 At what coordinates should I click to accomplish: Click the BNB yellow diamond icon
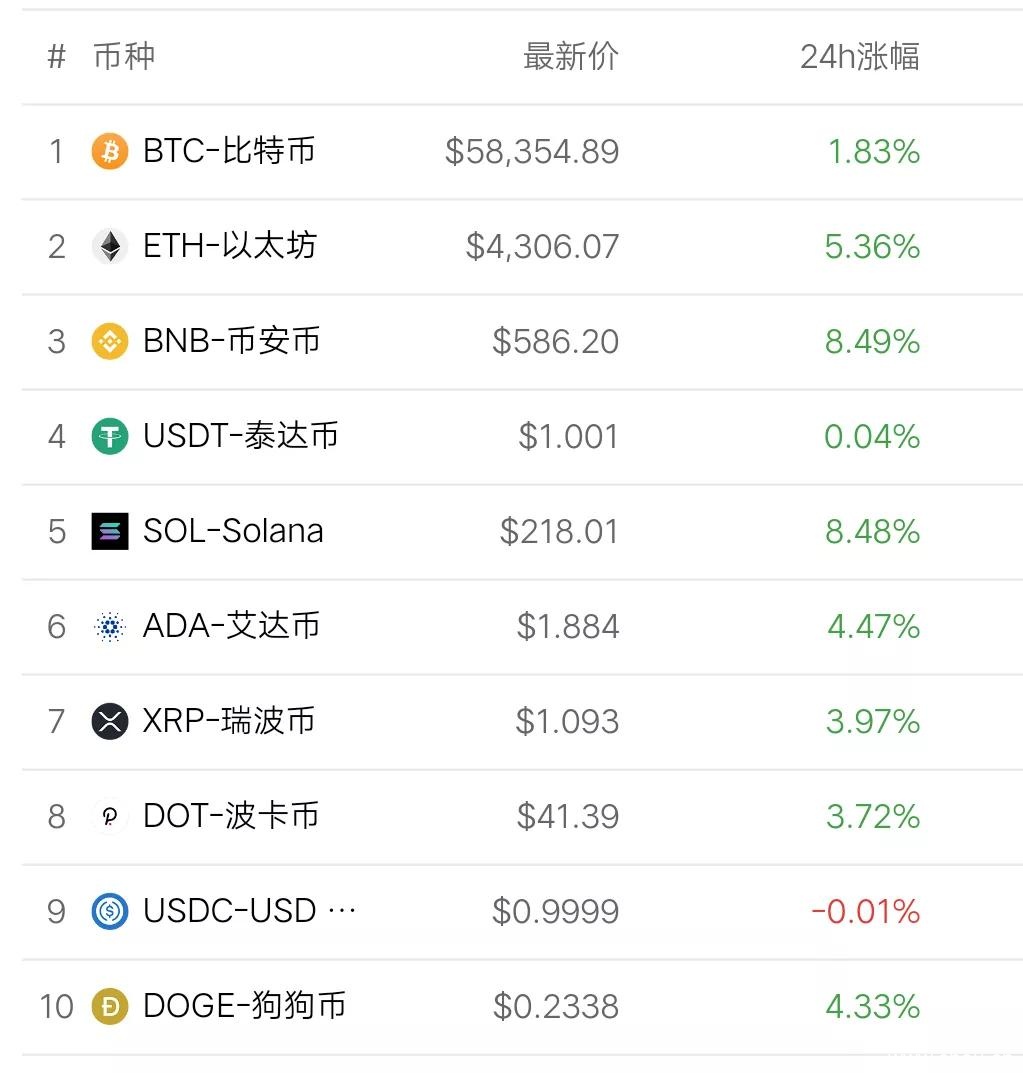[x=108, y=341]
